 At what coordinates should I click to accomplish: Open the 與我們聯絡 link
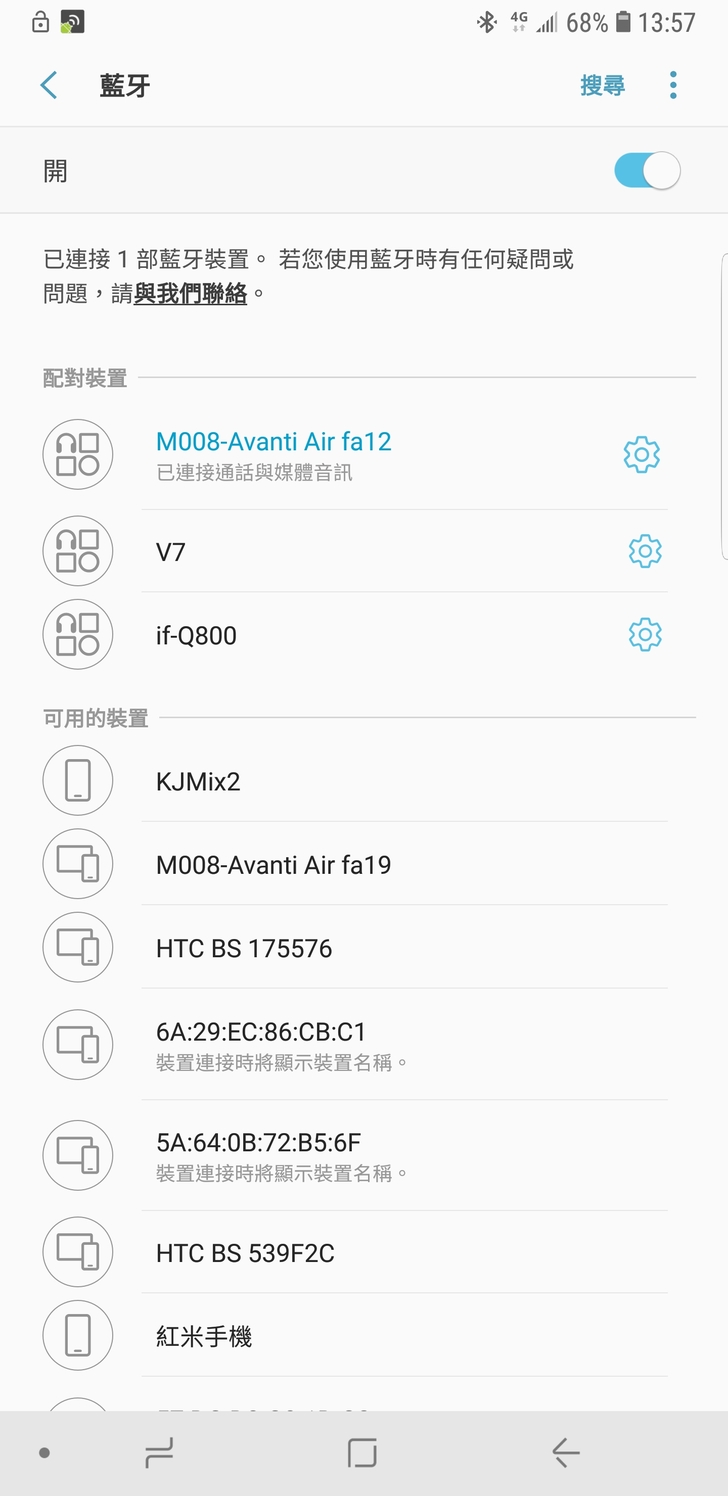pyautogui.click(x=190, y=294)
